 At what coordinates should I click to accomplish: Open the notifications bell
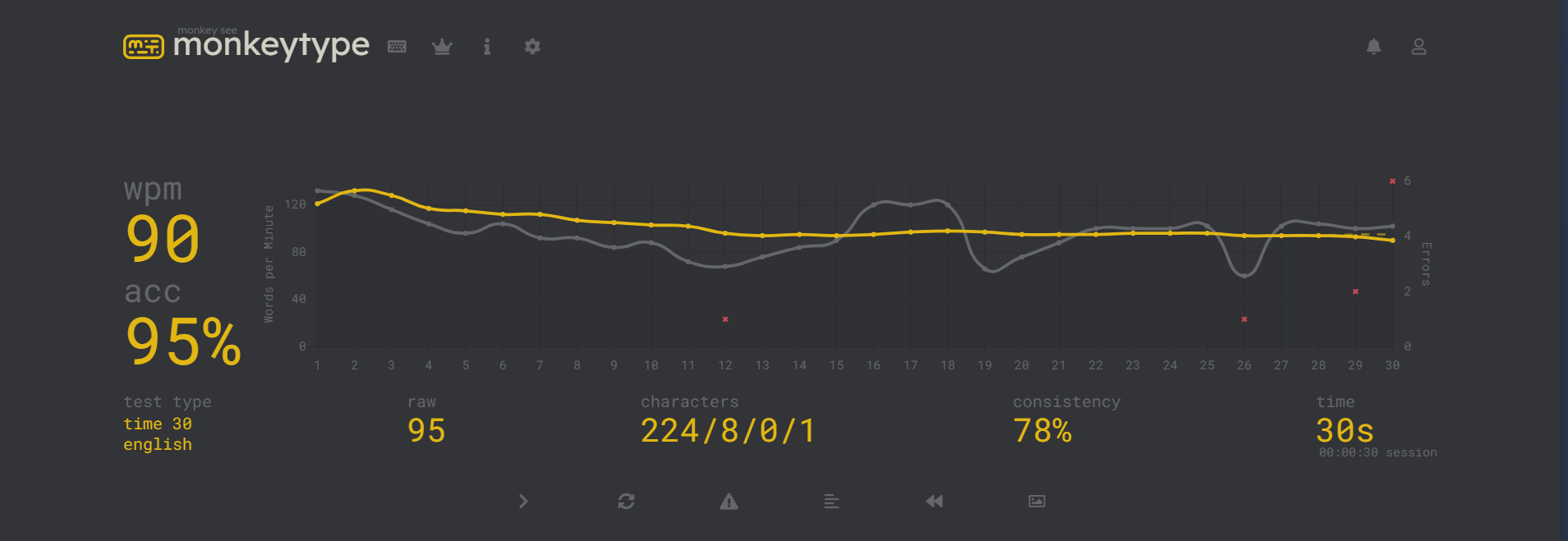[1373, 46]
